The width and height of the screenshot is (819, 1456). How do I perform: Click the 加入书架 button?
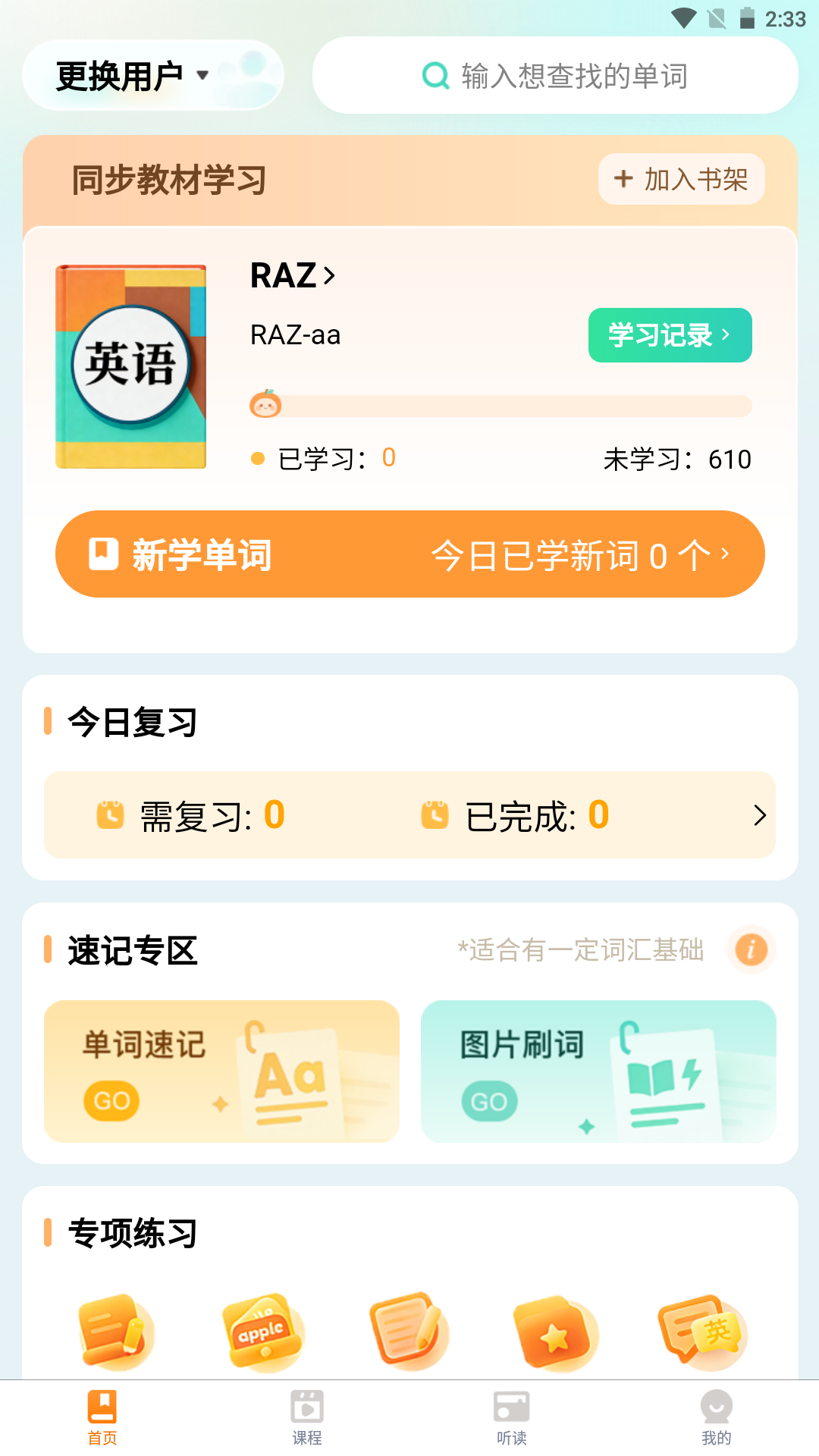tap(680, 180)
